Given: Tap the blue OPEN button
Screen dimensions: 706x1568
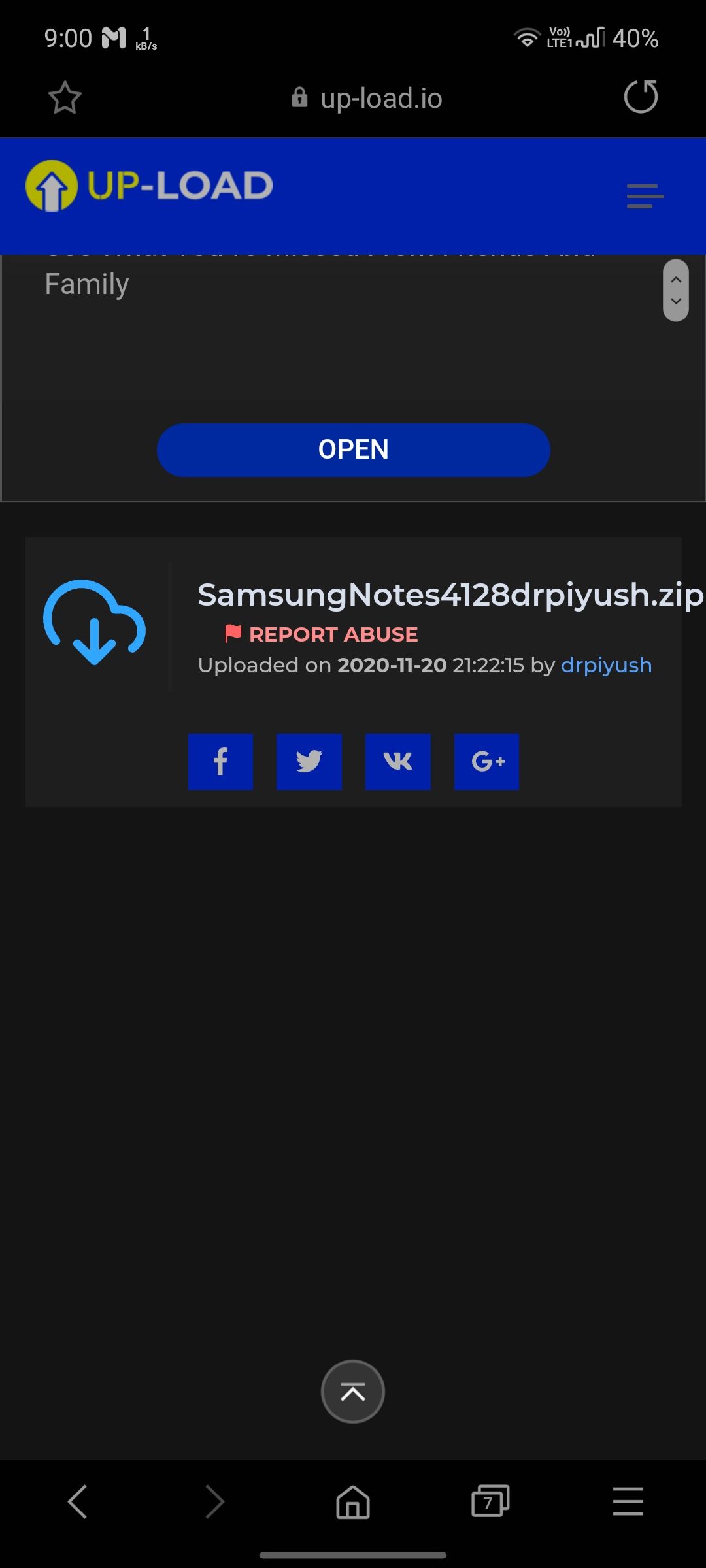Looking at the screenshot, I should (x=353, y=449).
